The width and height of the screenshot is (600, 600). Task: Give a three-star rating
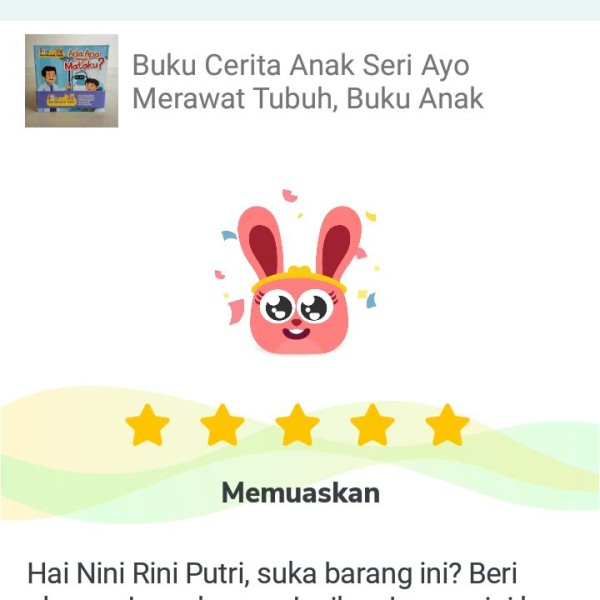pyautogui.click(x=297, y=426)
